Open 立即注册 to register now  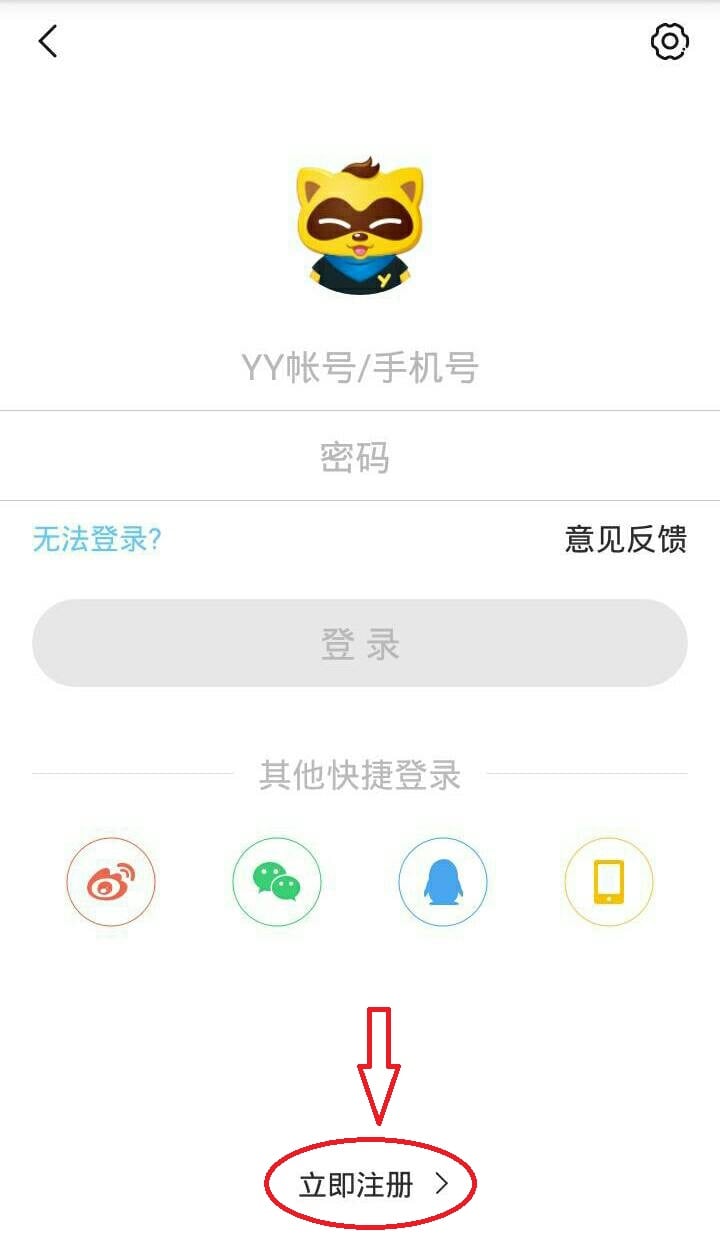pyautogui.click(x=371, y=1185)
